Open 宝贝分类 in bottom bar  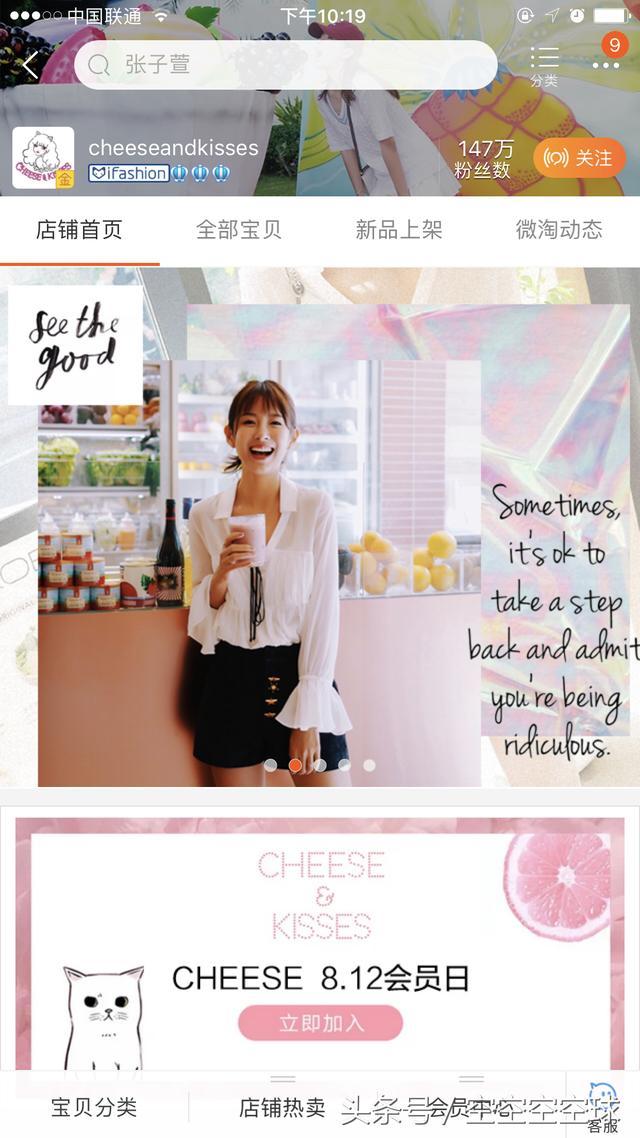94,1107
